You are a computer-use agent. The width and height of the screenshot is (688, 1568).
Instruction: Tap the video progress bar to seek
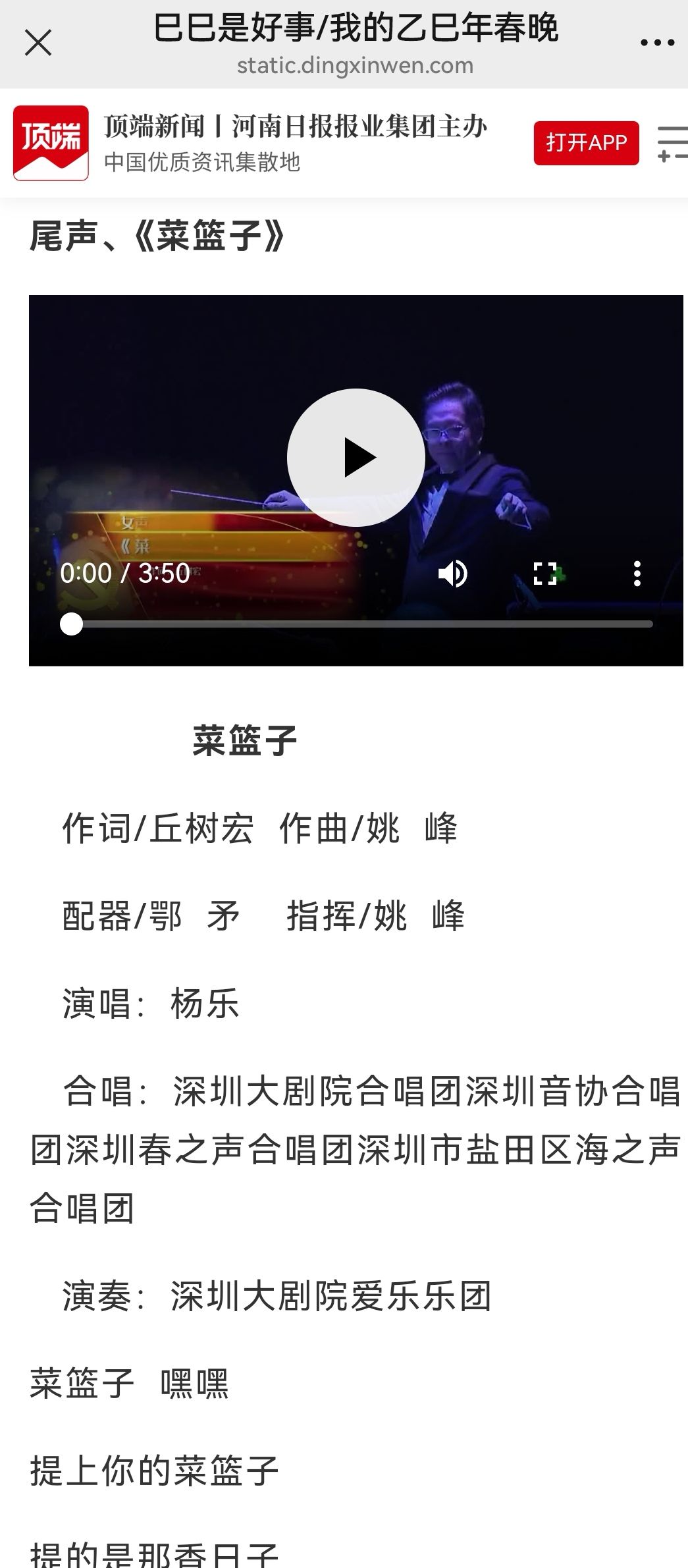[x=362, y=624]
